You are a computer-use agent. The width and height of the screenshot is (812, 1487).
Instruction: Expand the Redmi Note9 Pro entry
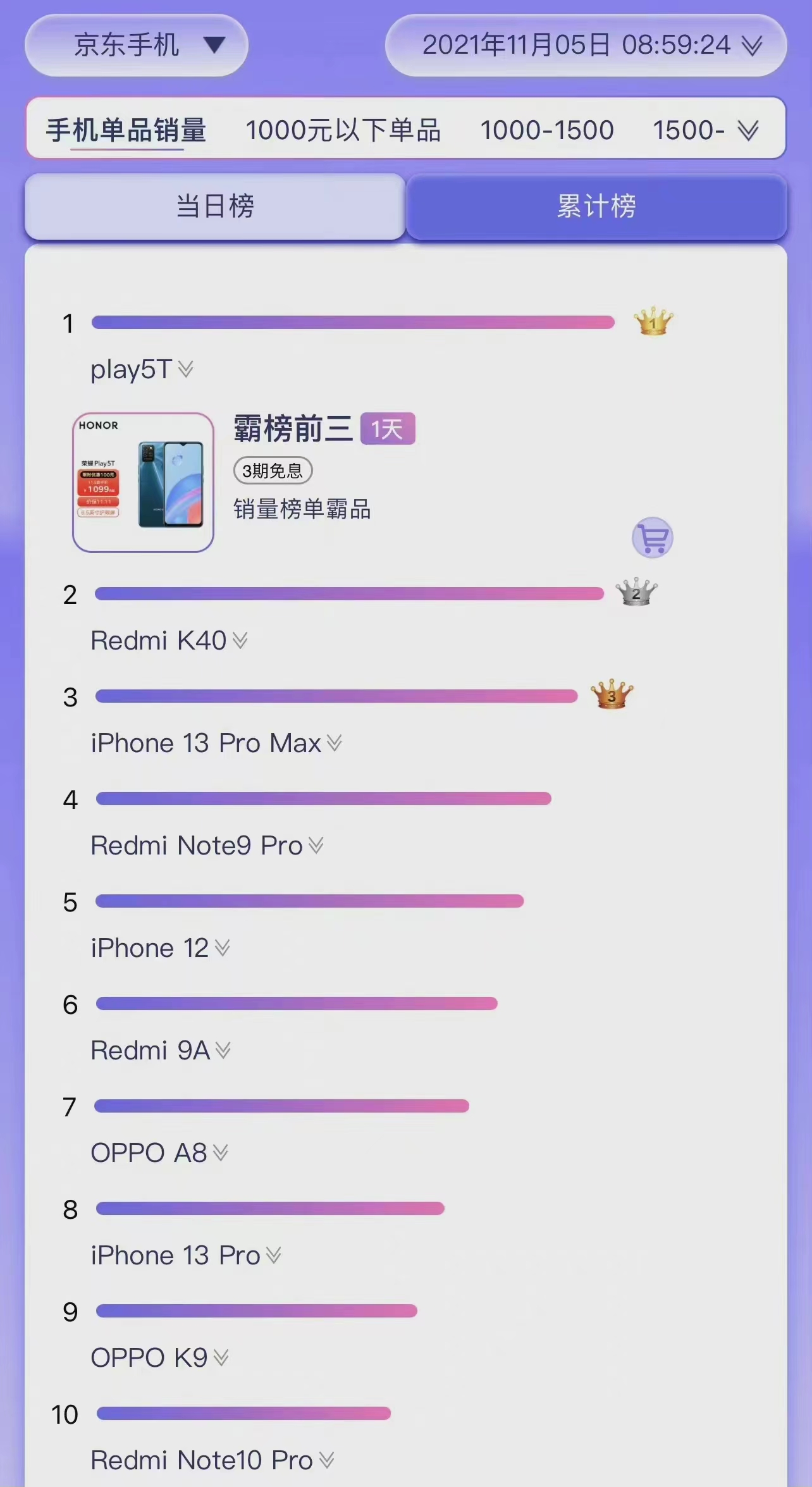tap(317, 844)
